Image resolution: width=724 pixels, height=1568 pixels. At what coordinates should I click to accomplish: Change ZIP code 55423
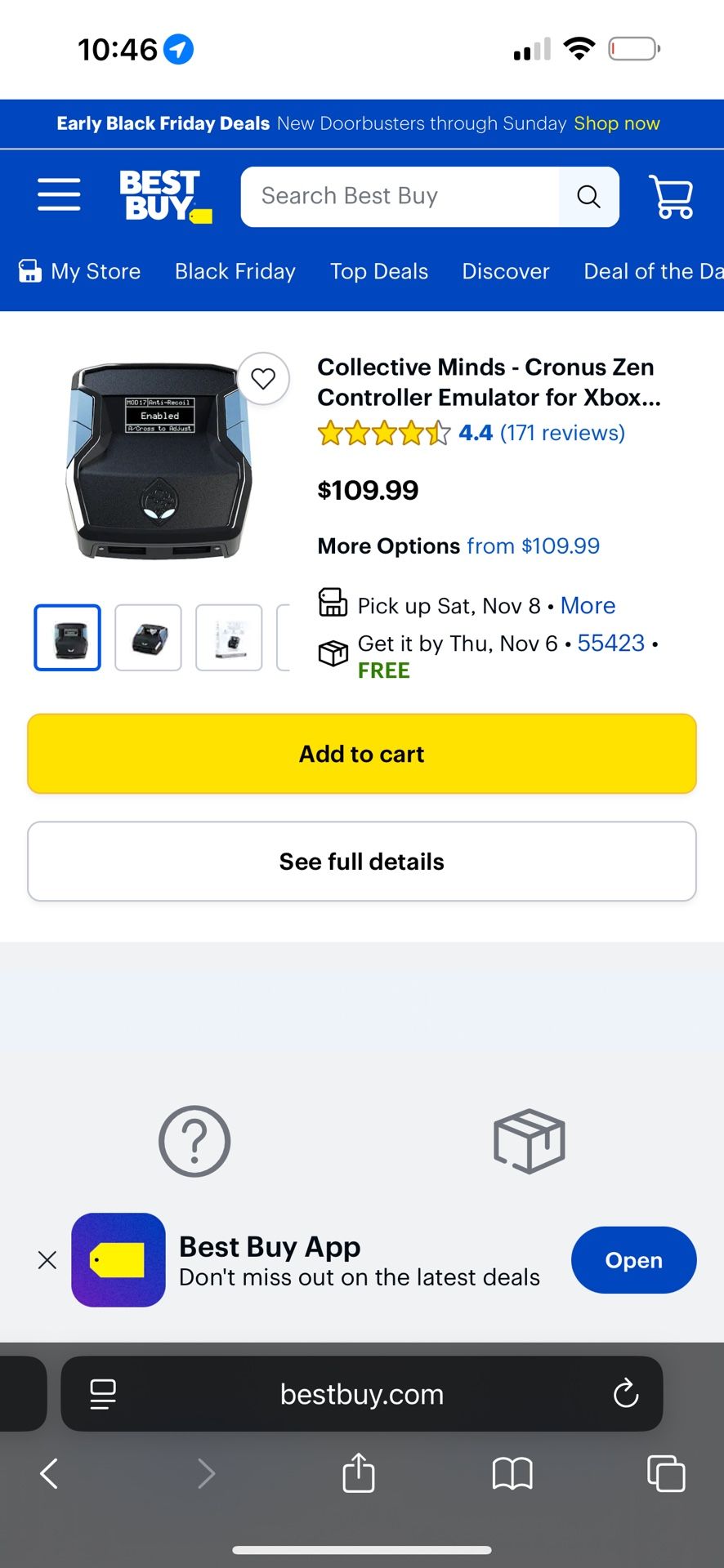(610, 644)
